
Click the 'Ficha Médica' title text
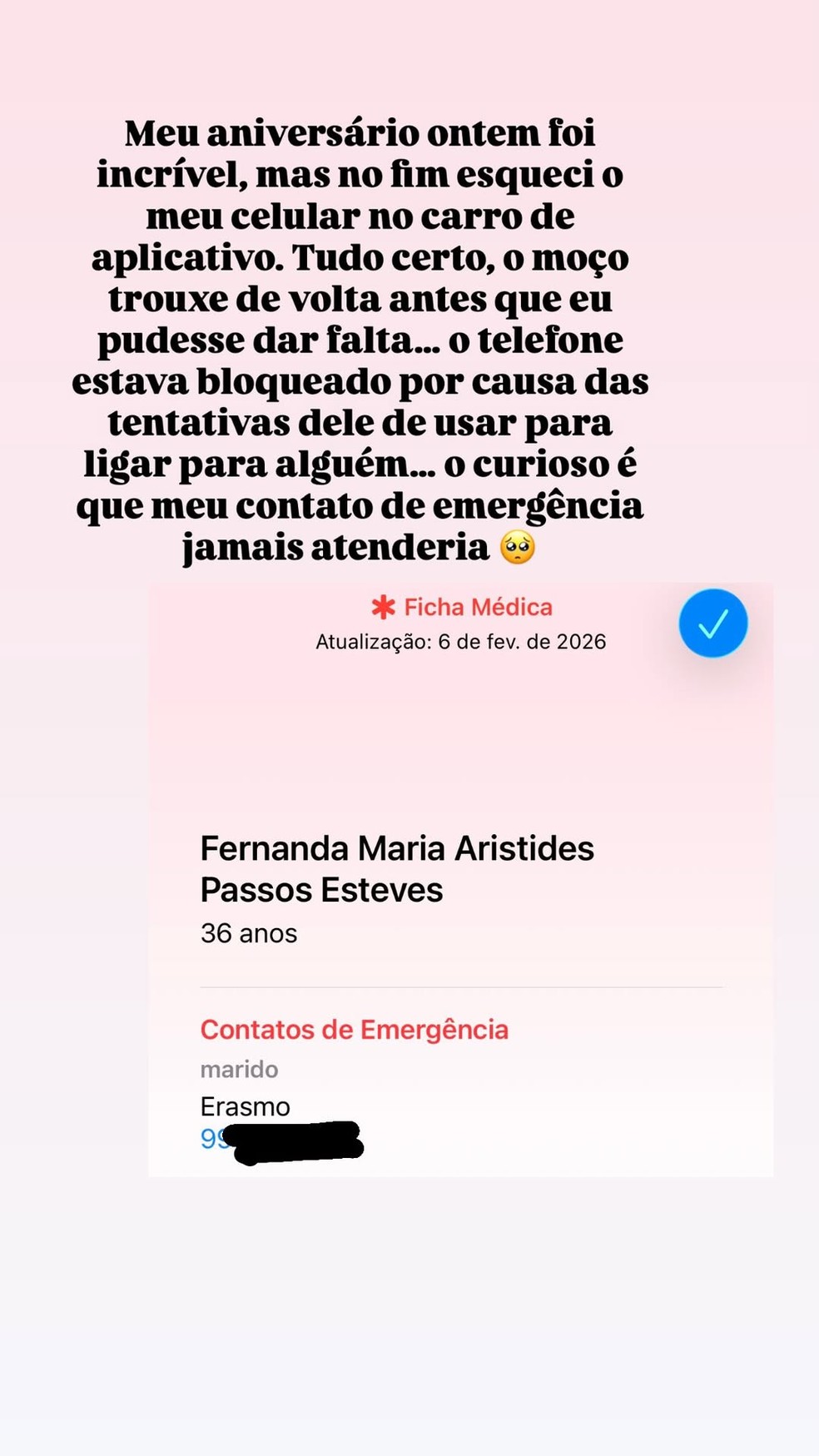pyautogui.click(x=476, y=607)
